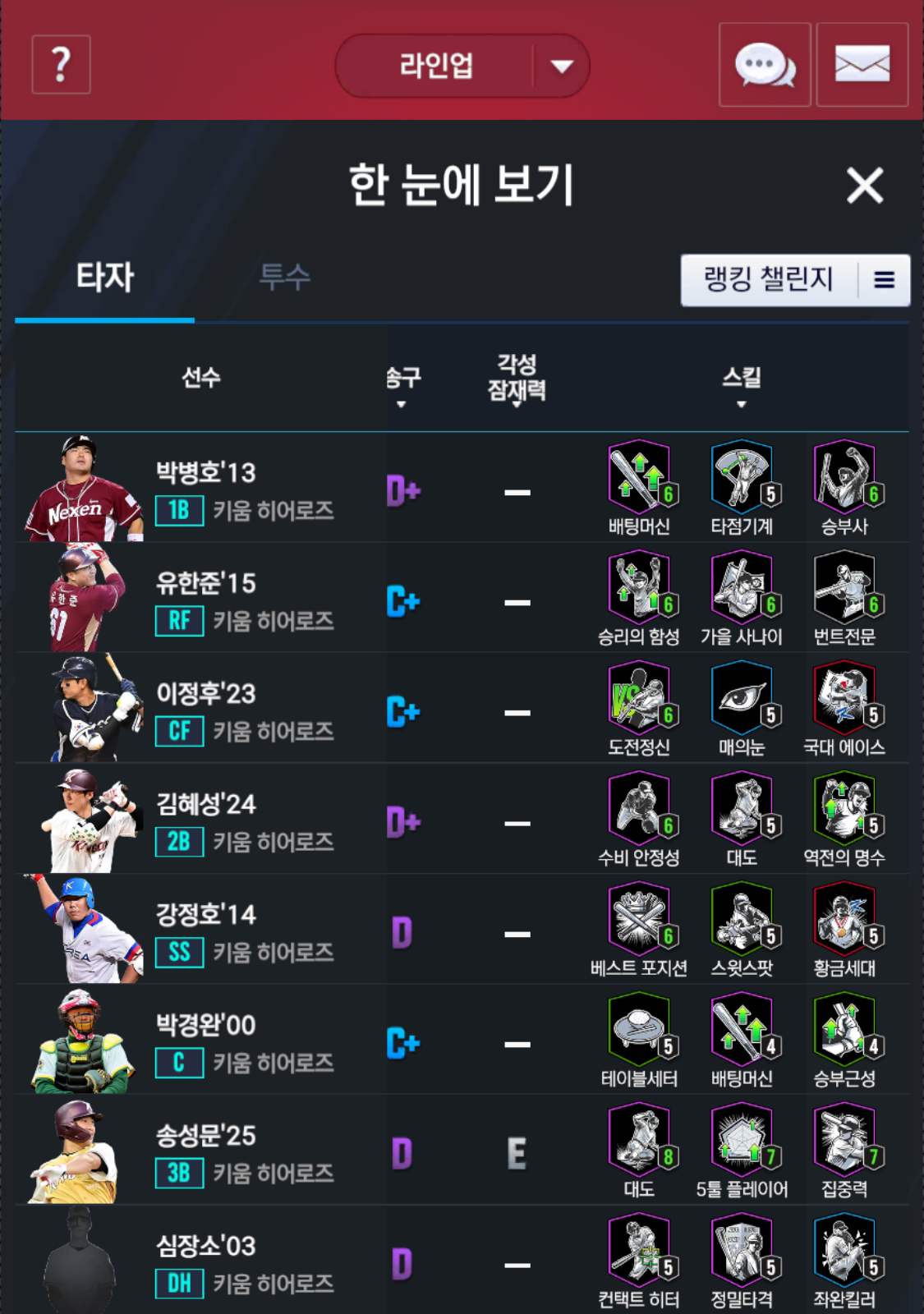Open the 랭킹 챌린지 mode selector
Image resolution: width=924 pixels, height=1314 pixels.
[794, 280]
